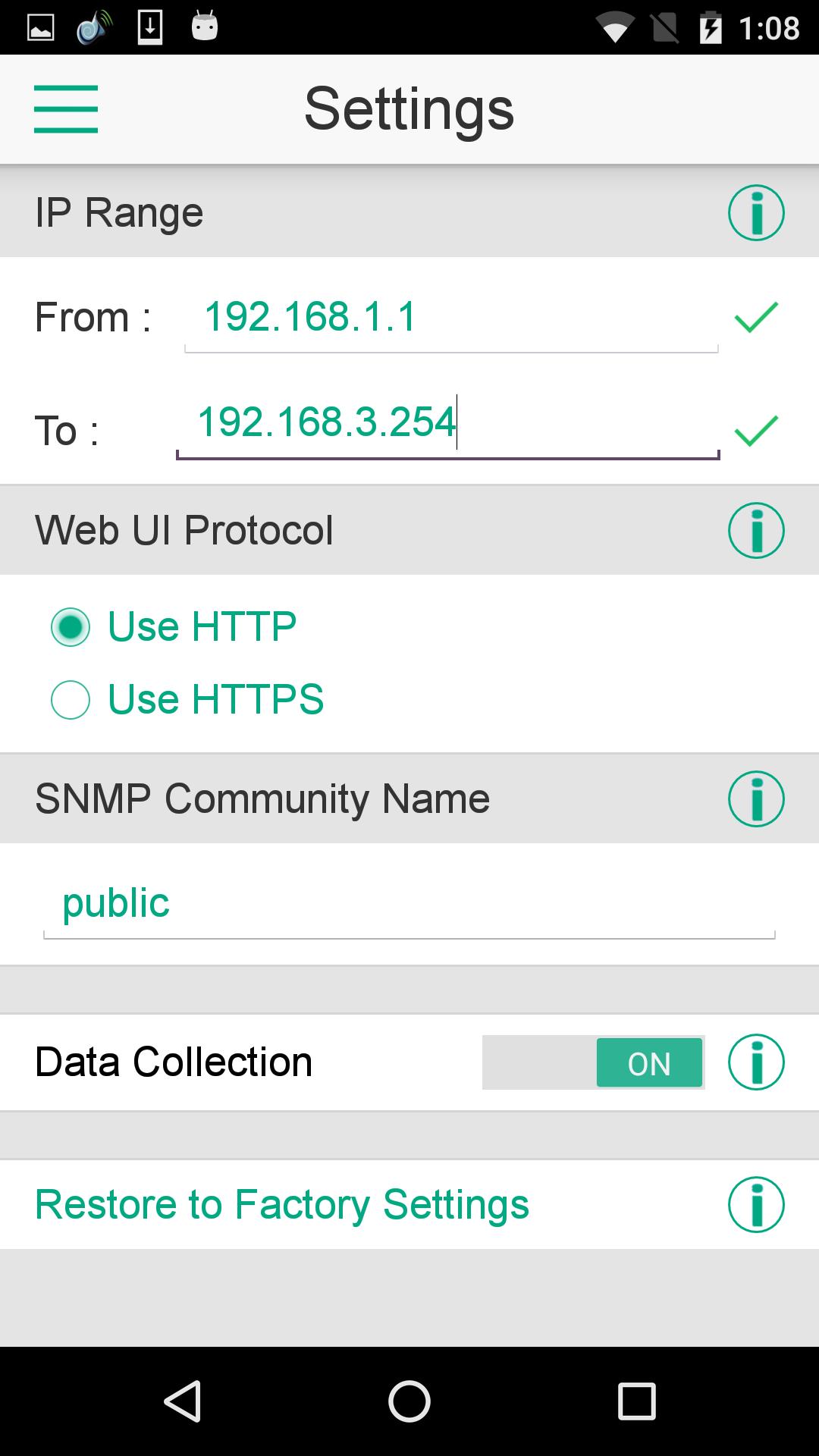819x1456 pixels.
Task: Show info about SNMP Community Name
Action: 755,799
